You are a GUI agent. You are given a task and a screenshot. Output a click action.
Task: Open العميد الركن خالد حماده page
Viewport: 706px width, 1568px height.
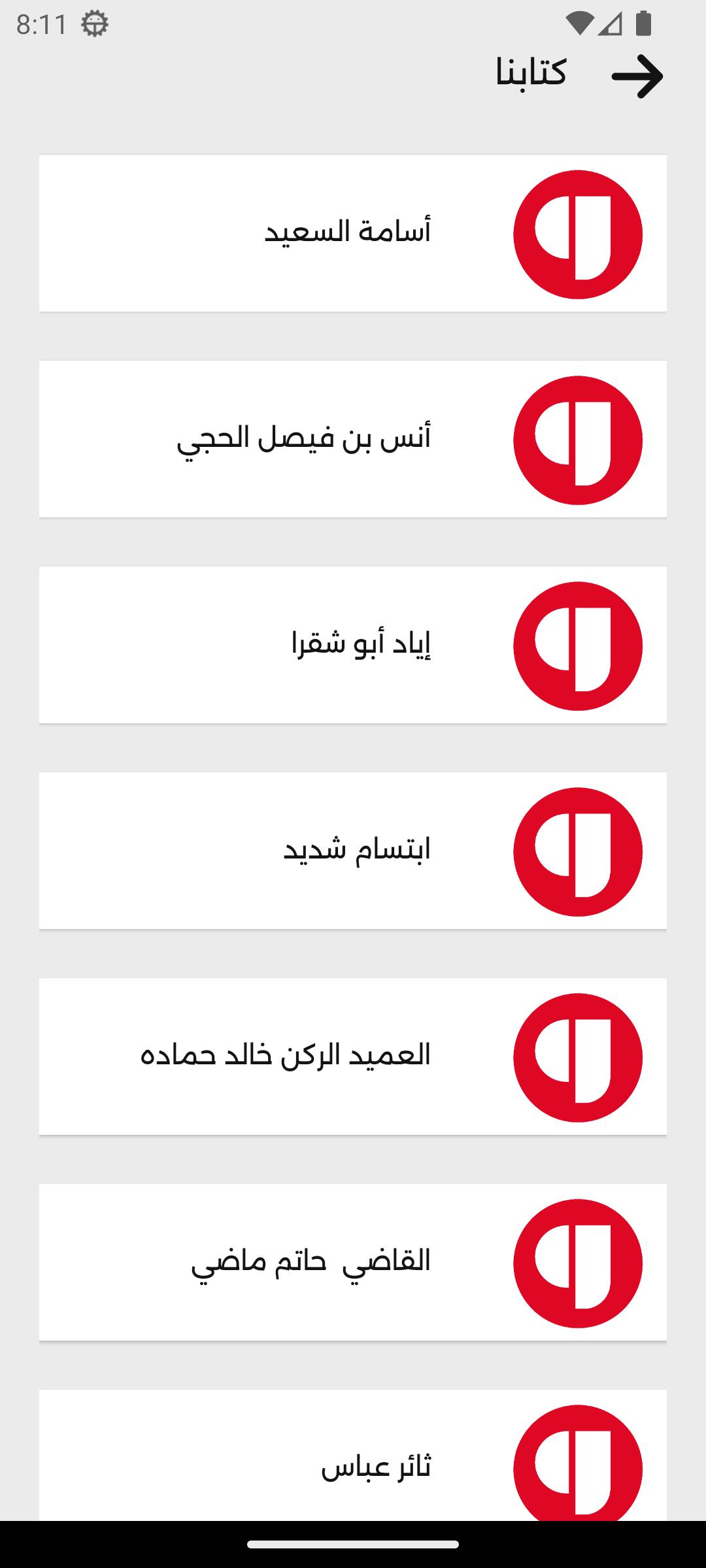[353, 1056]
